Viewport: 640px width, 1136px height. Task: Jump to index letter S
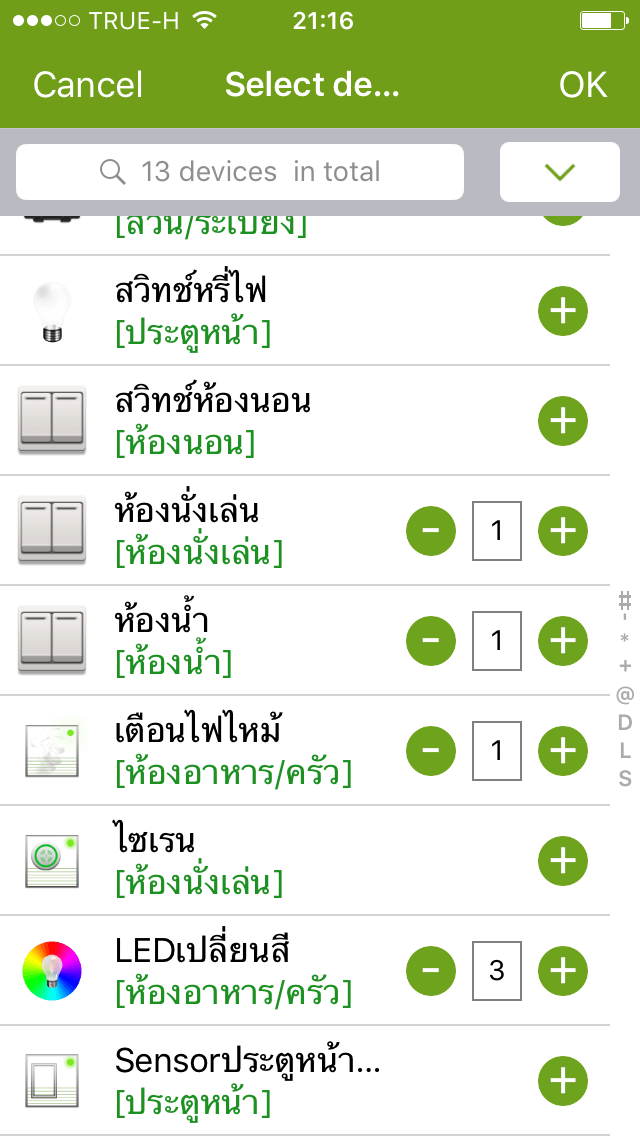click(x=625, y=778)
